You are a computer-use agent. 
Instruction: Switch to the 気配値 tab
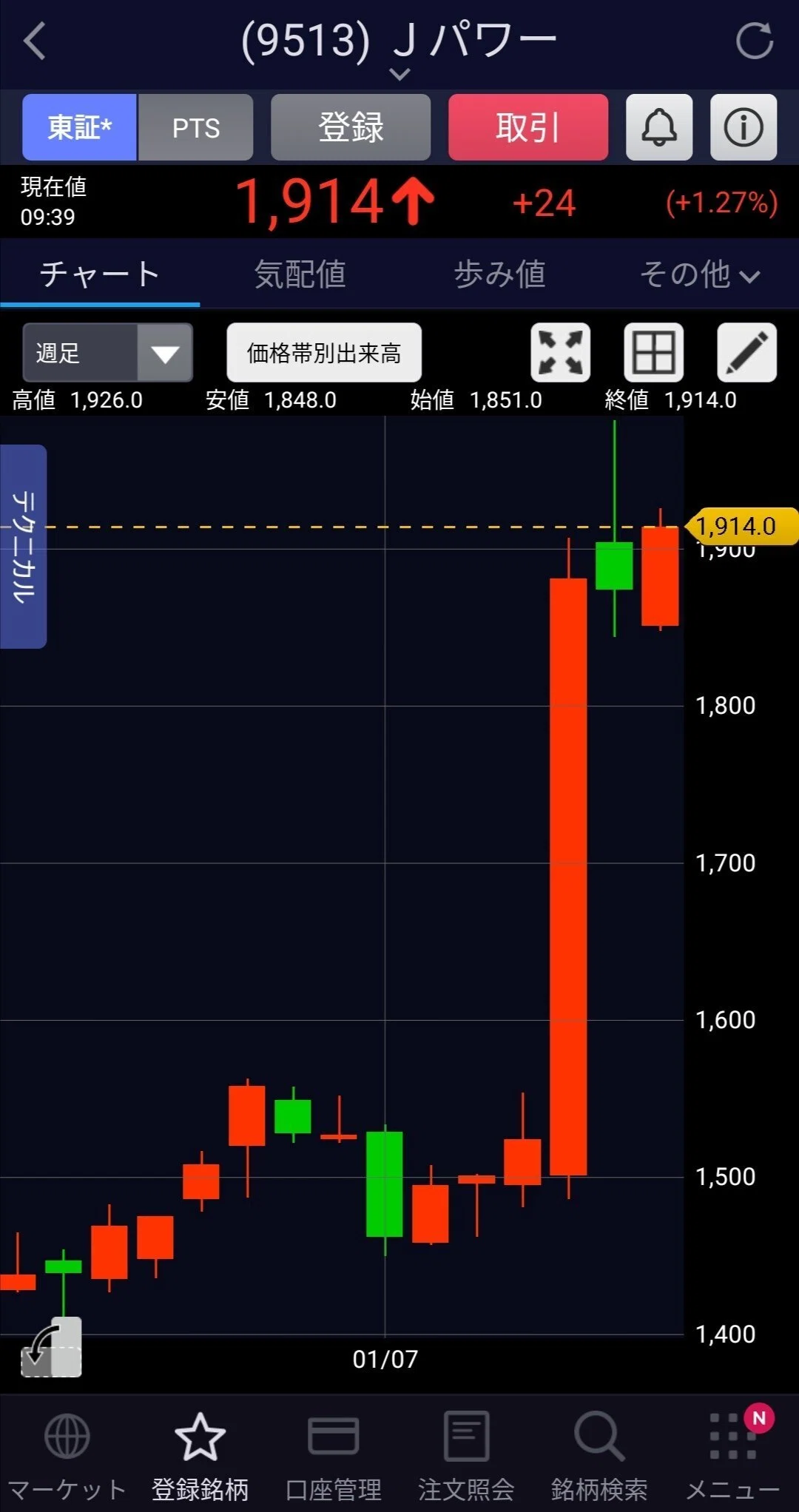(300, 274)
